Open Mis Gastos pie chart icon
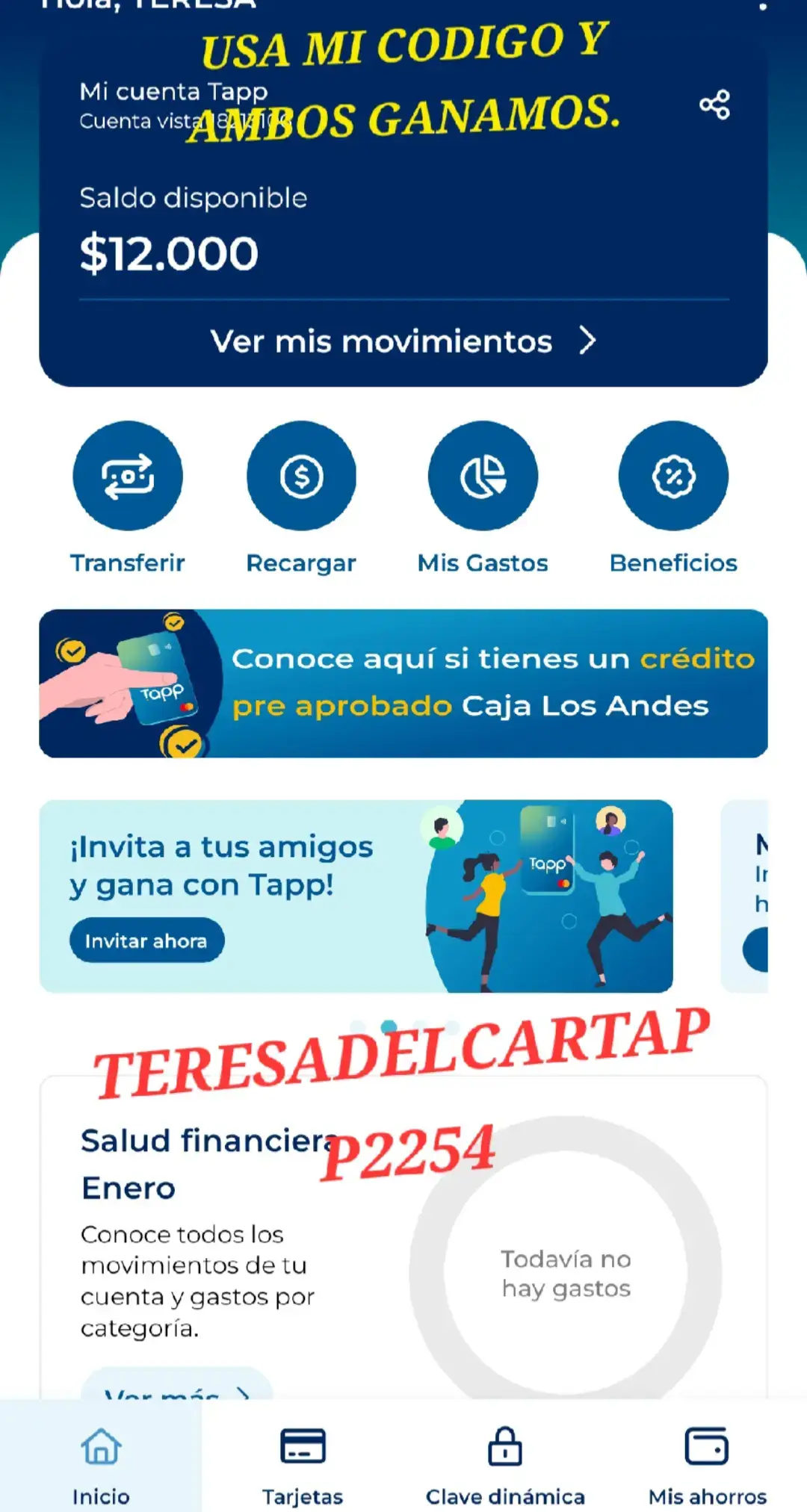The height and width of the screenshot is (1512, 807). pos(483,476)
